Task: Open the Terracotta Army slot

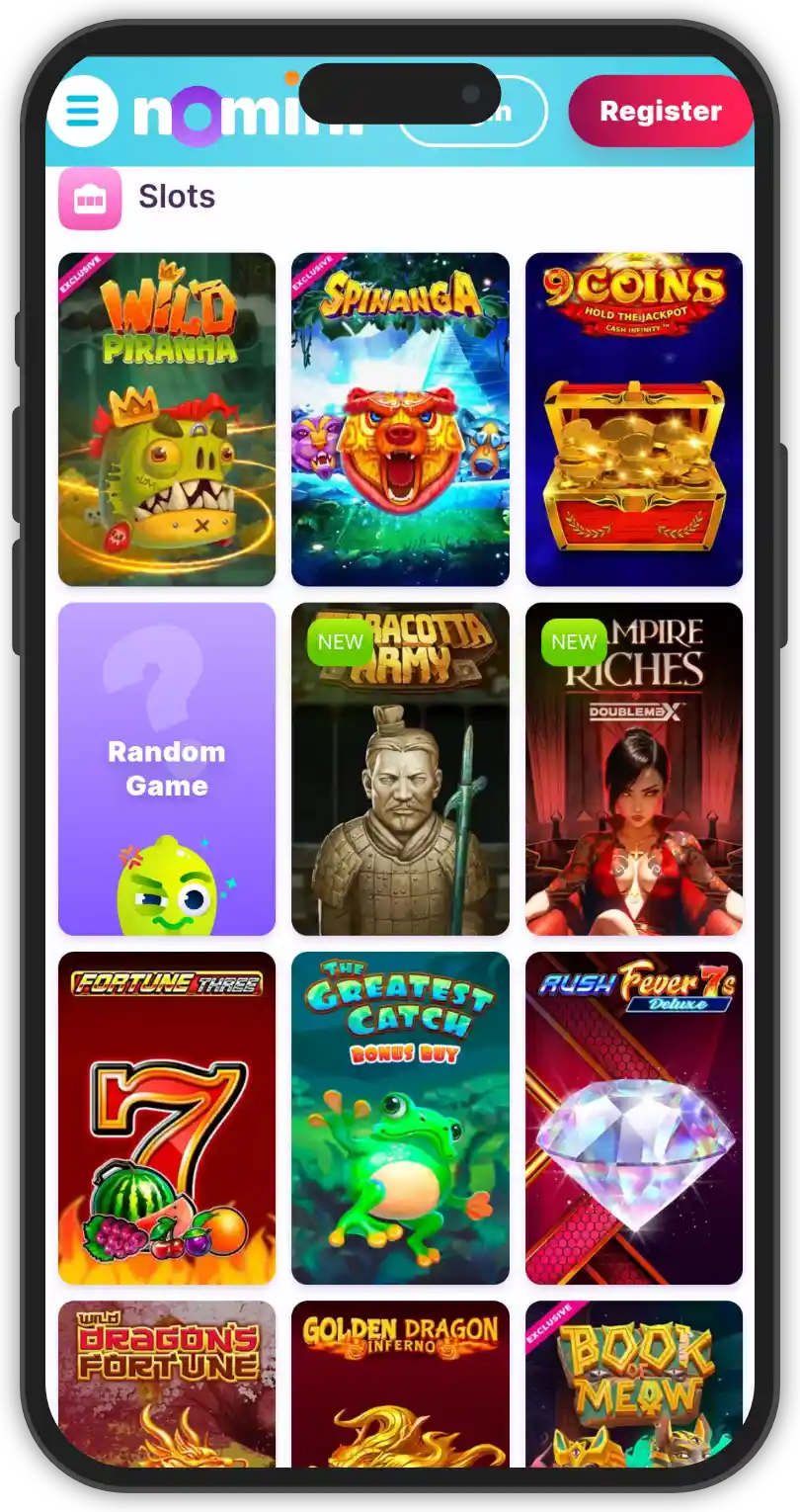Action: (x=400, y=769)
